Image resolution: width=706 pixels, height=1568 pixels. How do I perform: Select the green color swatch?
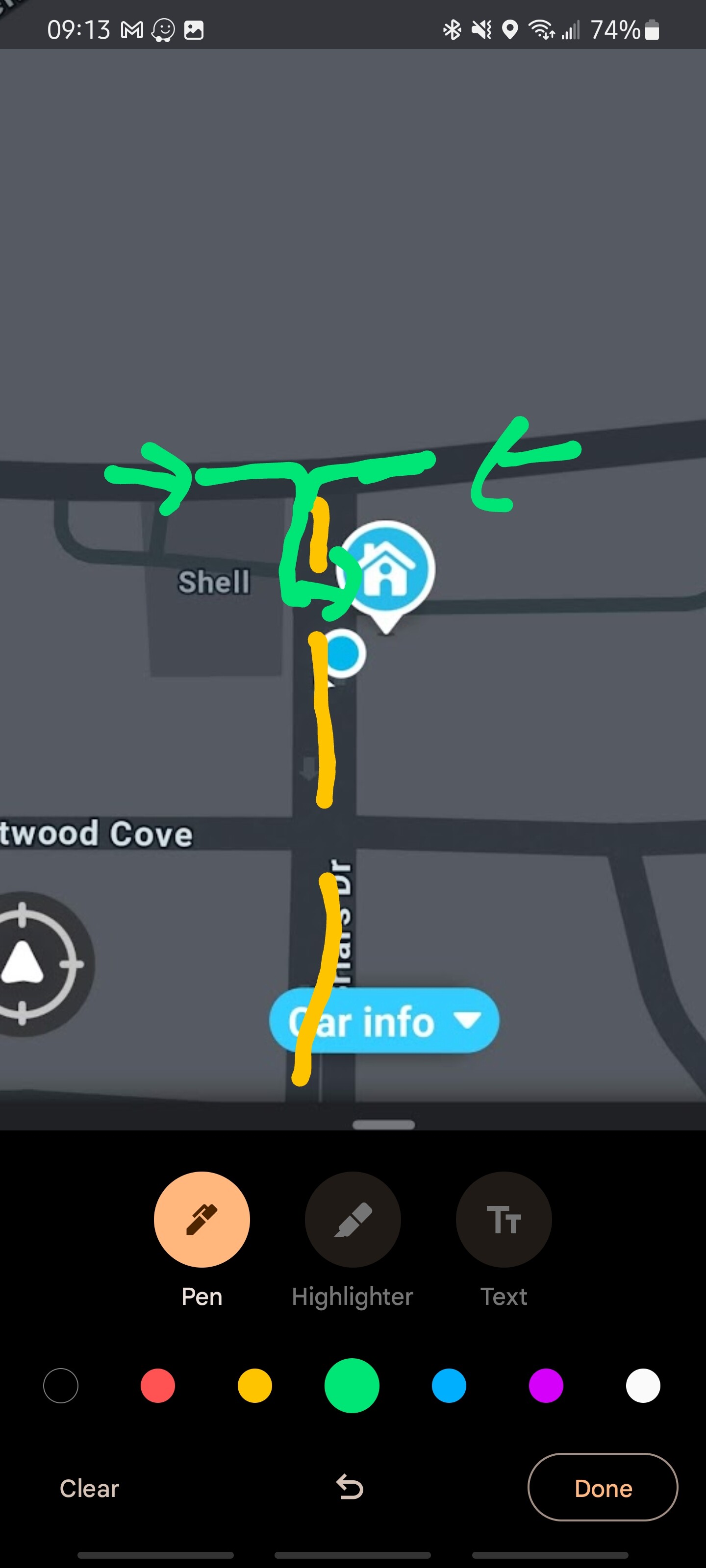[352, 1386]
